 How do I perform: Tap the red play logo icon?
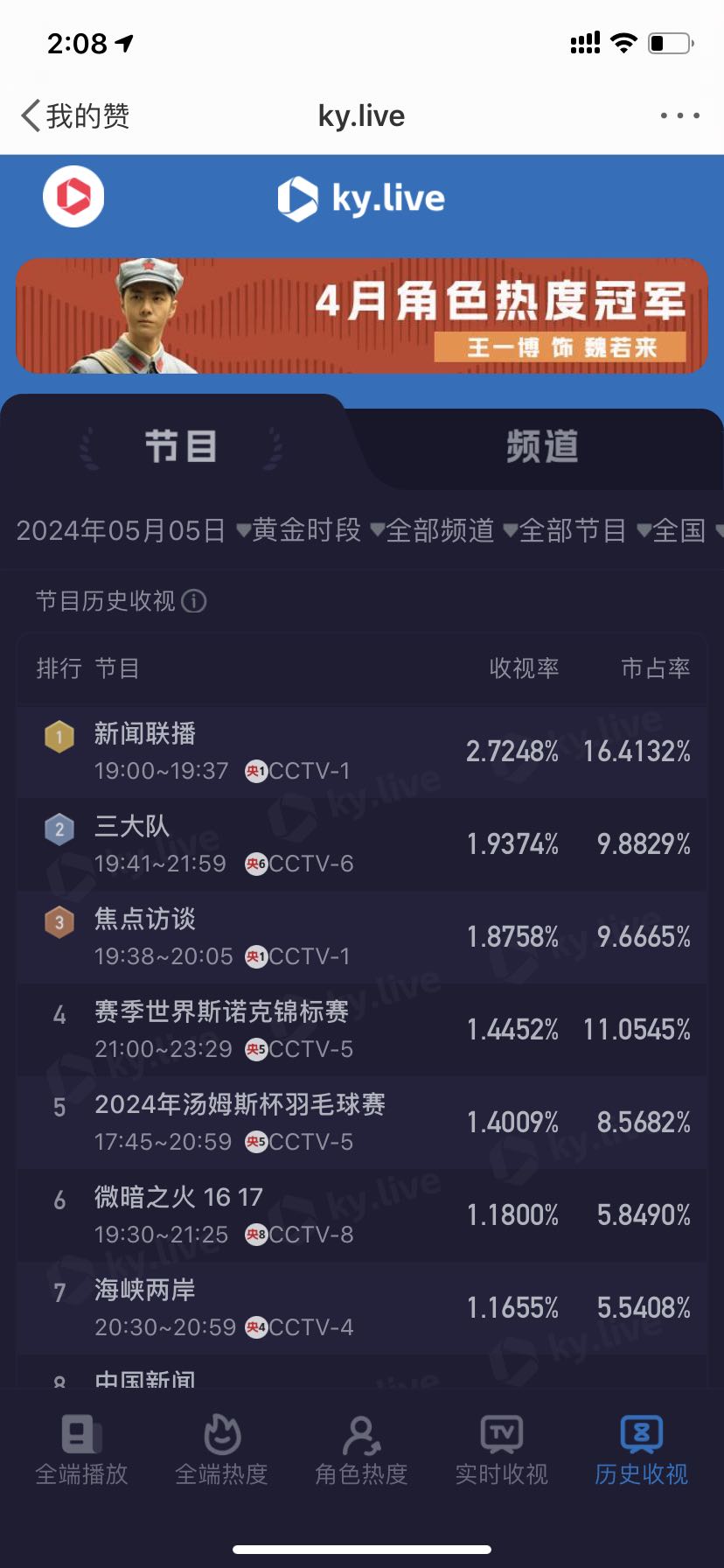73,196
